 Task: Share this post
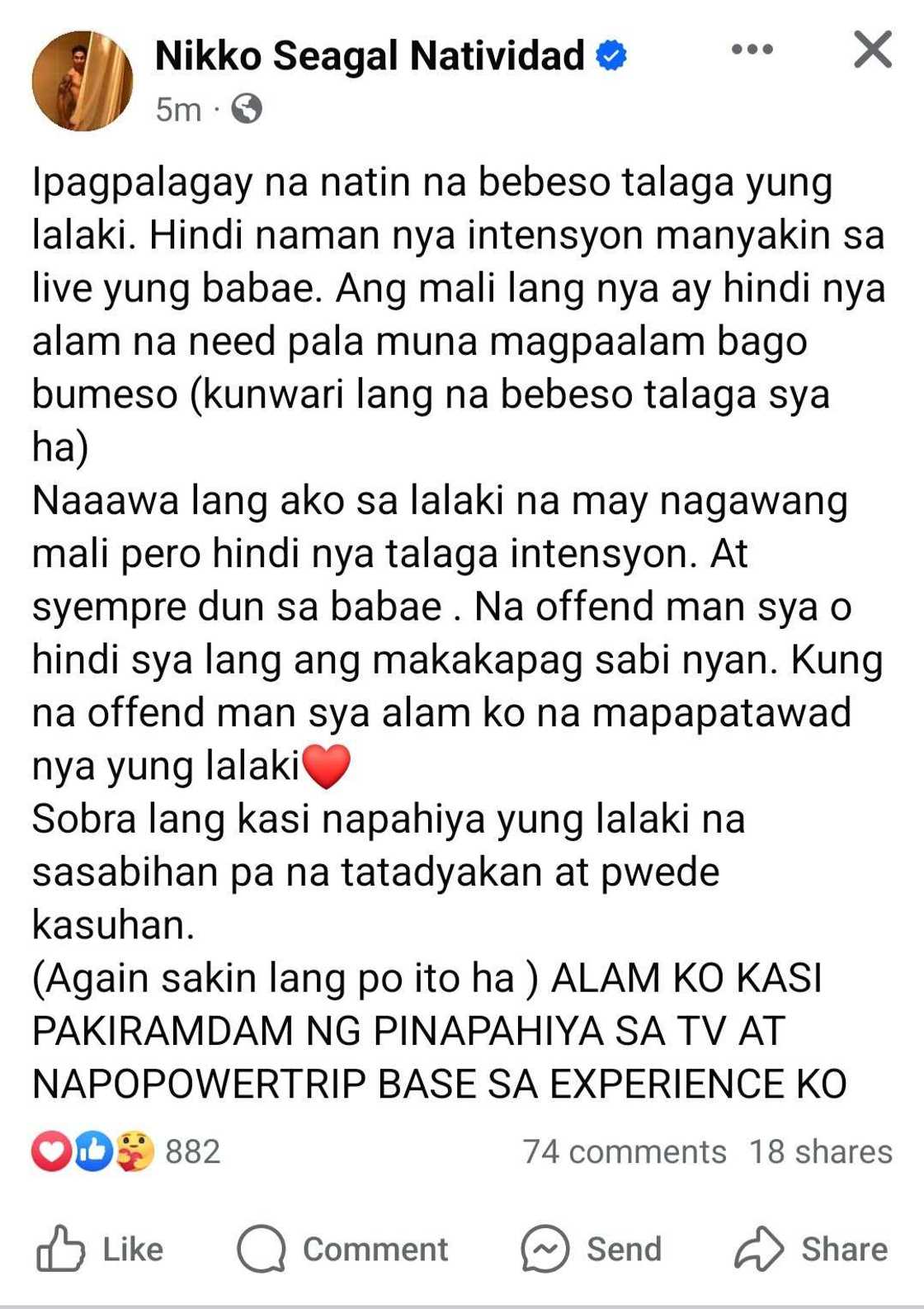tap(811, 1249)
